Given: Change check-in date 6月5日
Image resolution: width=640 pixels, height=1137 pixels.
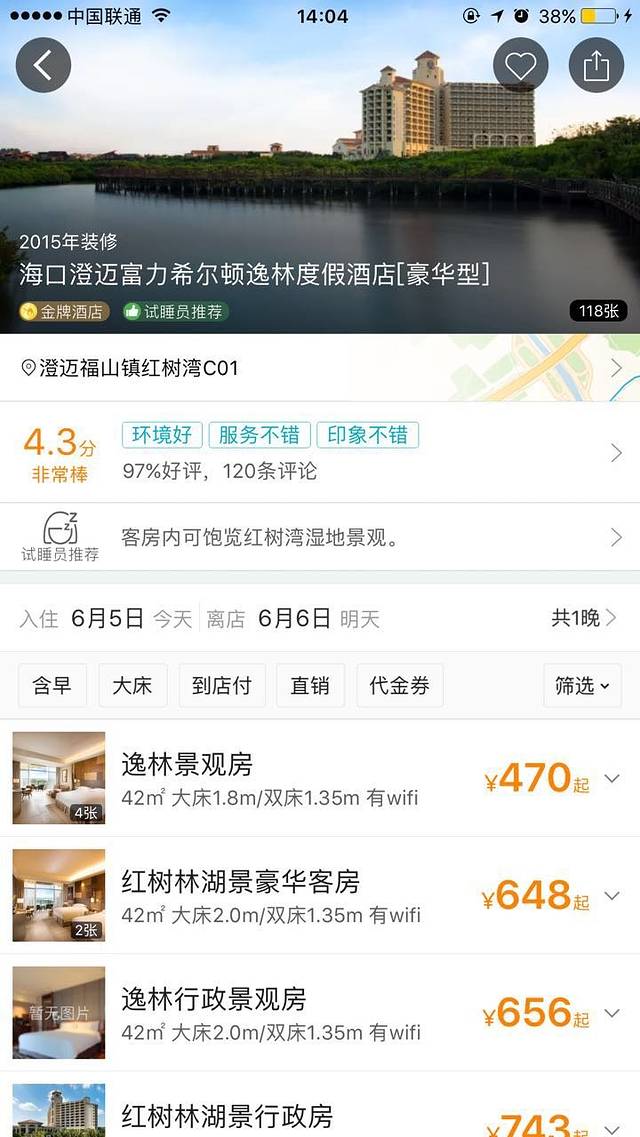Looking at the screenshot, I should tap(107, 618).
